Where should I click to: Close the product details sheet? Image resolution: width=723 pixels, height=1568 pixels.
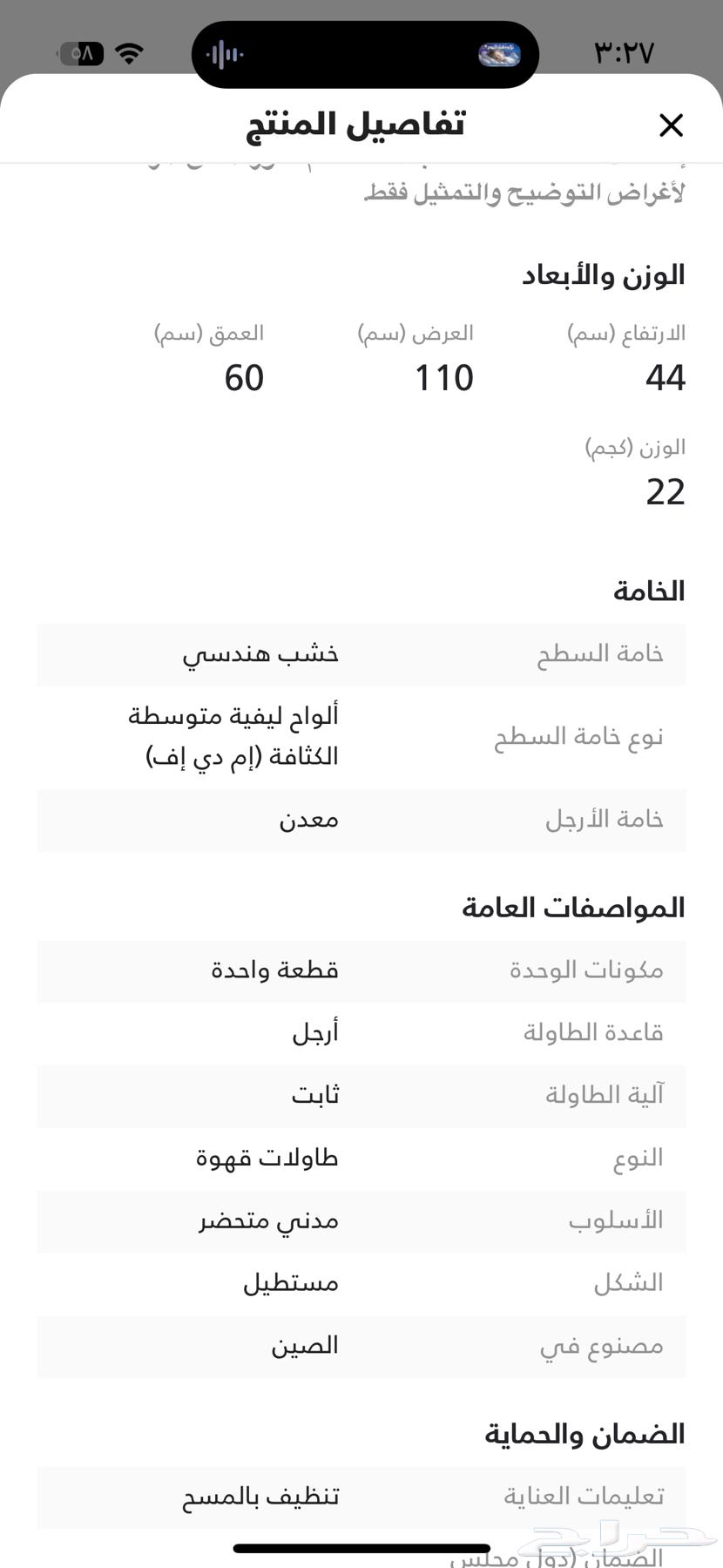(x=671, y=125)
